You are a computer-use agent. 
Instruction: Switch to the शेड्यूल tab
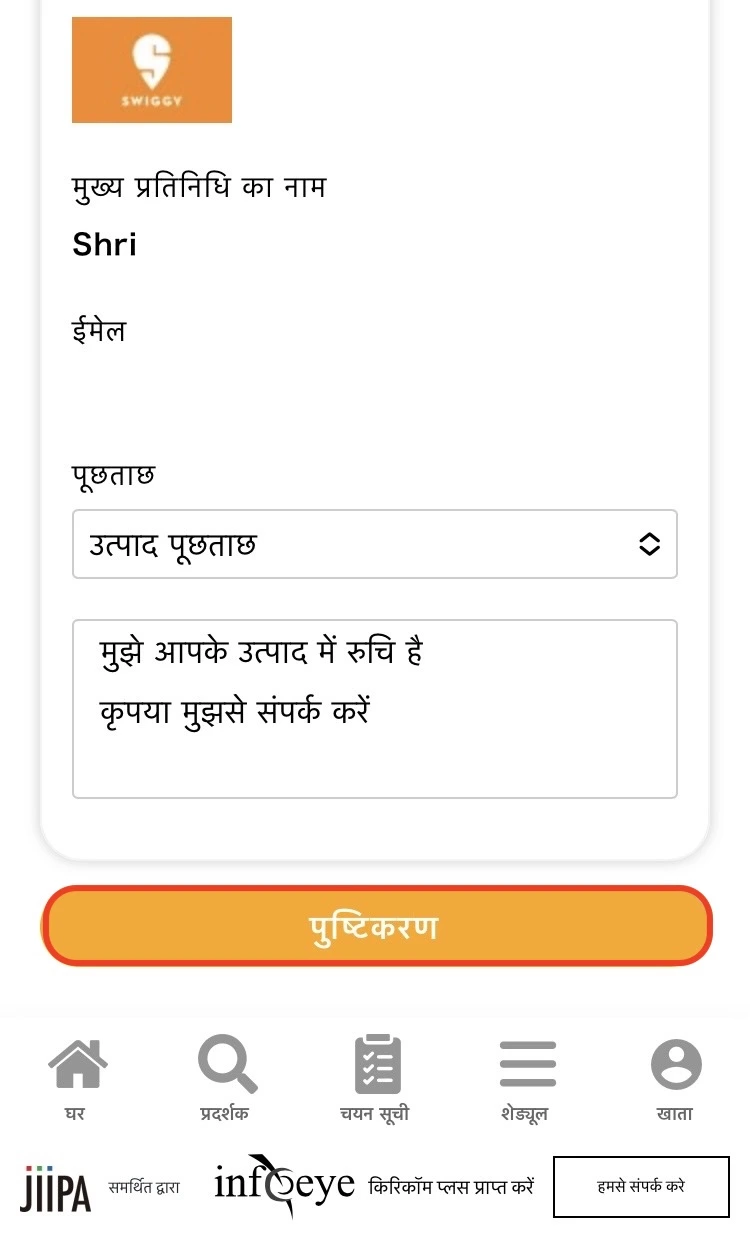[x=526, y=1079]
